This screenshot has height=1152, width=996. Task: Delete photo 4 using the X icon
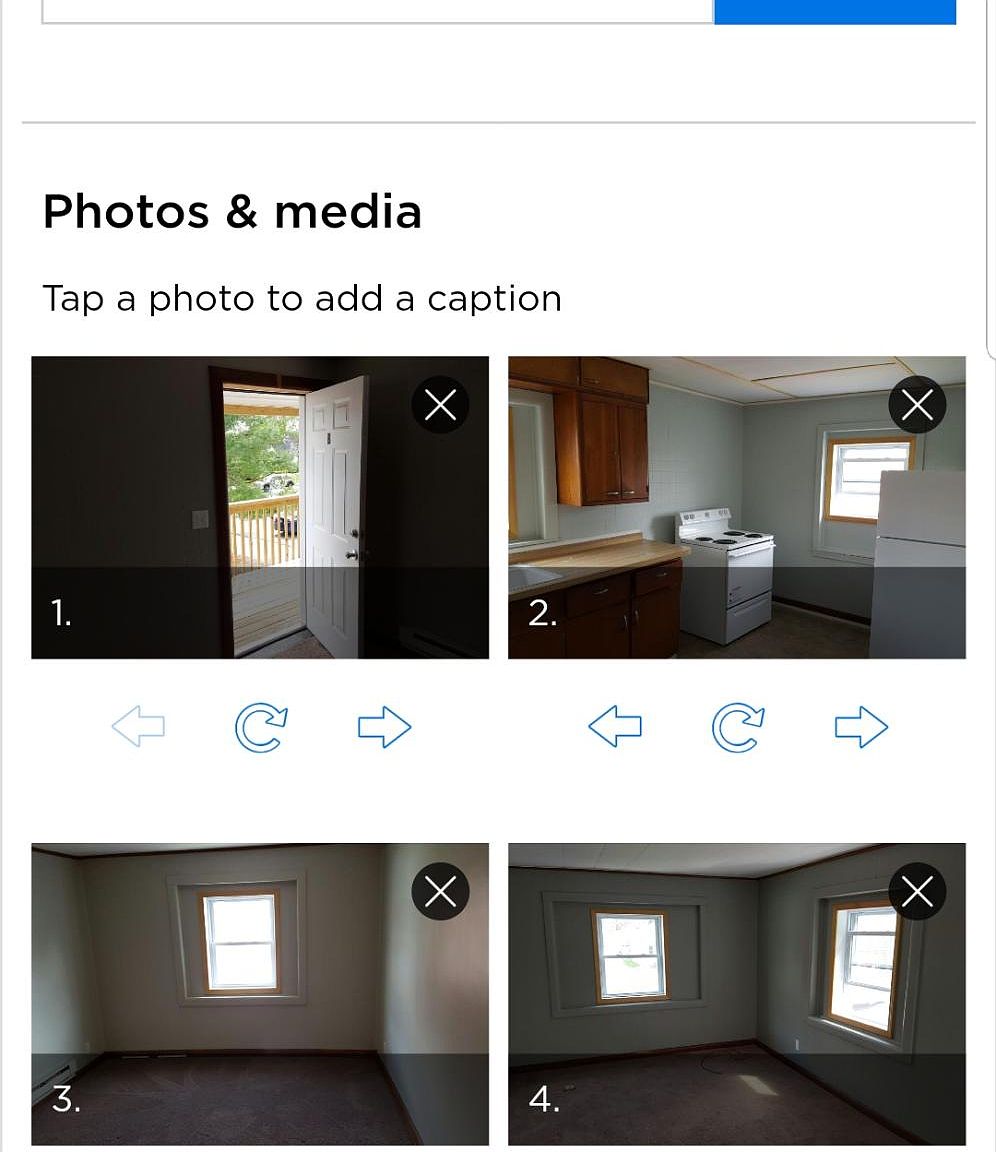coord(917,891)
